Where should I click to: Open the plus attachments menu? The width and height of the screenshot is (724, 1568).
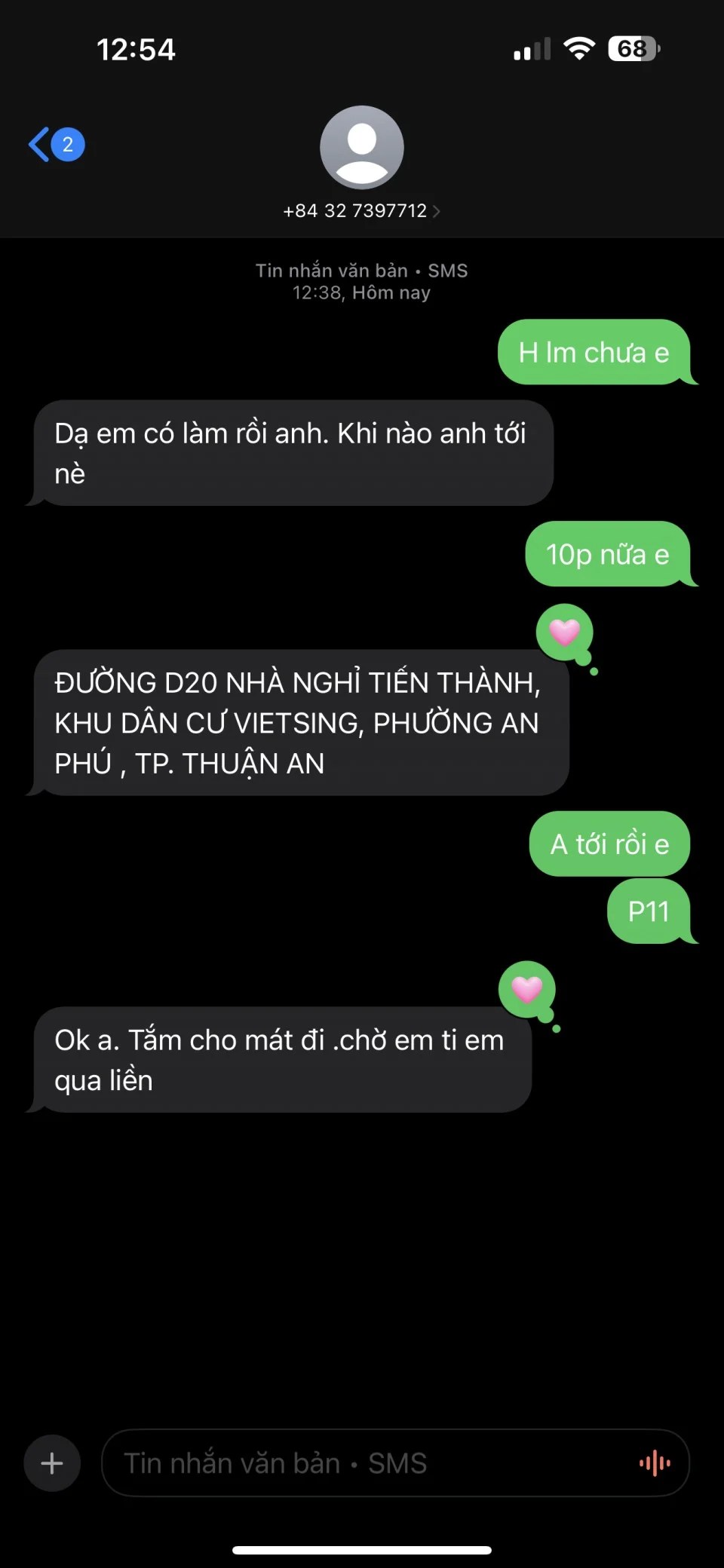tap(52, 1463)
